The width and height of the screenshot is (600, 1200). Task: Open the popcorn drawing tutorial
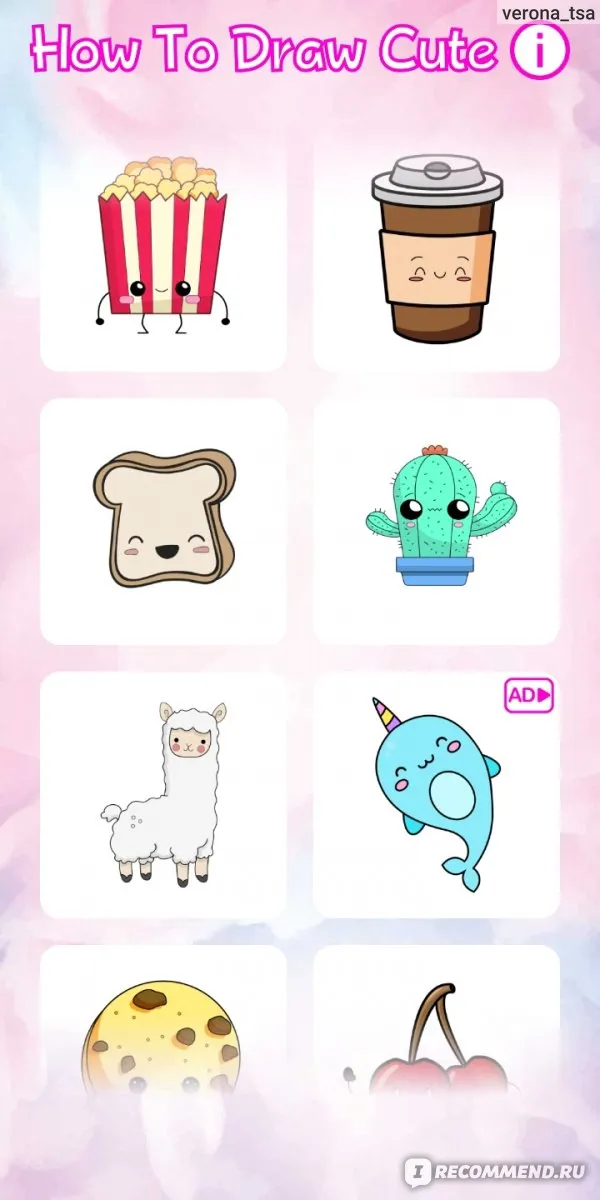coord(163,249)
